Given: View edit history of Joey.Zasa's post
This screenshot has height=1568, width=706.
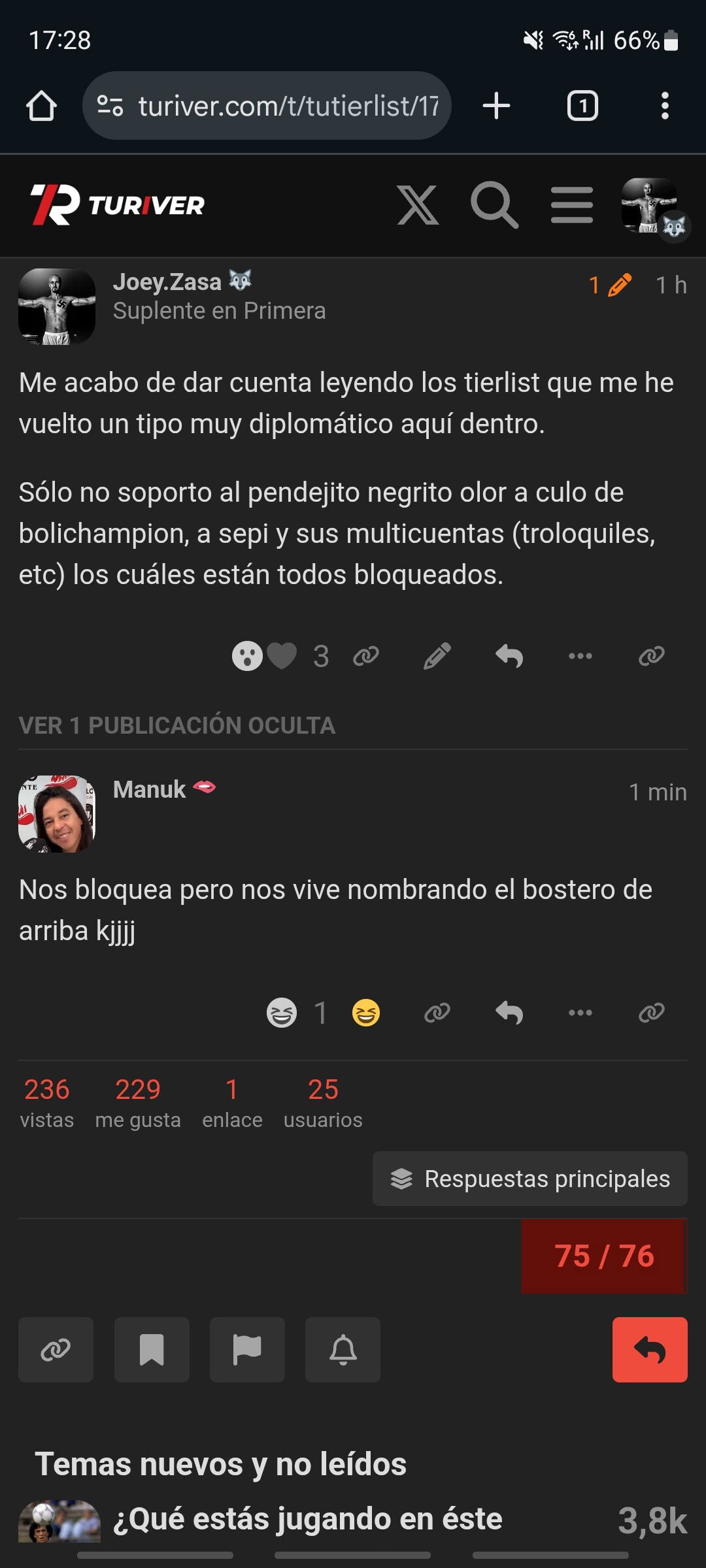Looking at the screenshot, I should tap(609, 286).
